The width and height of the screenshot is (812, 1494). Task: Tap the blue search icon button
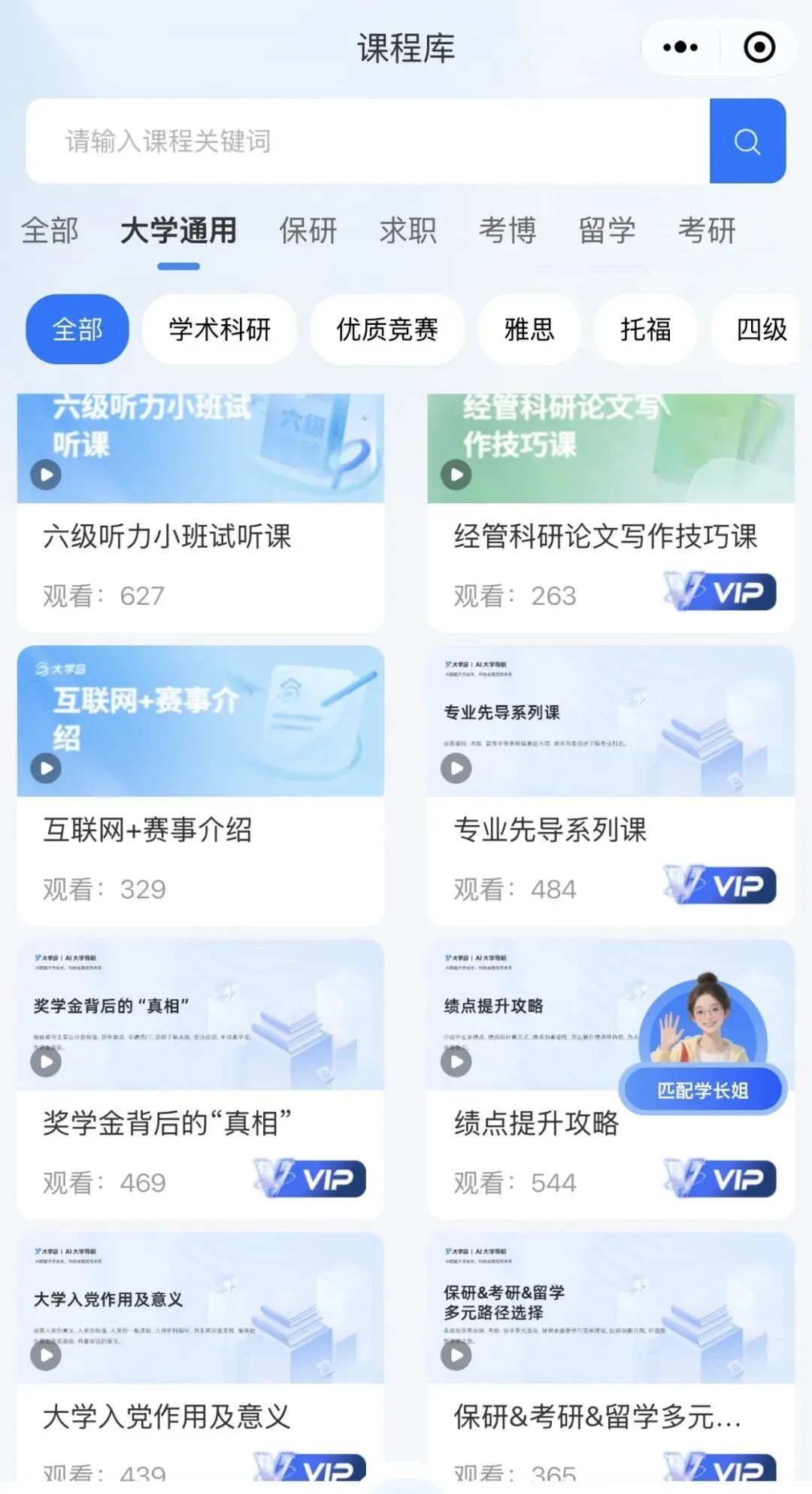747,141
